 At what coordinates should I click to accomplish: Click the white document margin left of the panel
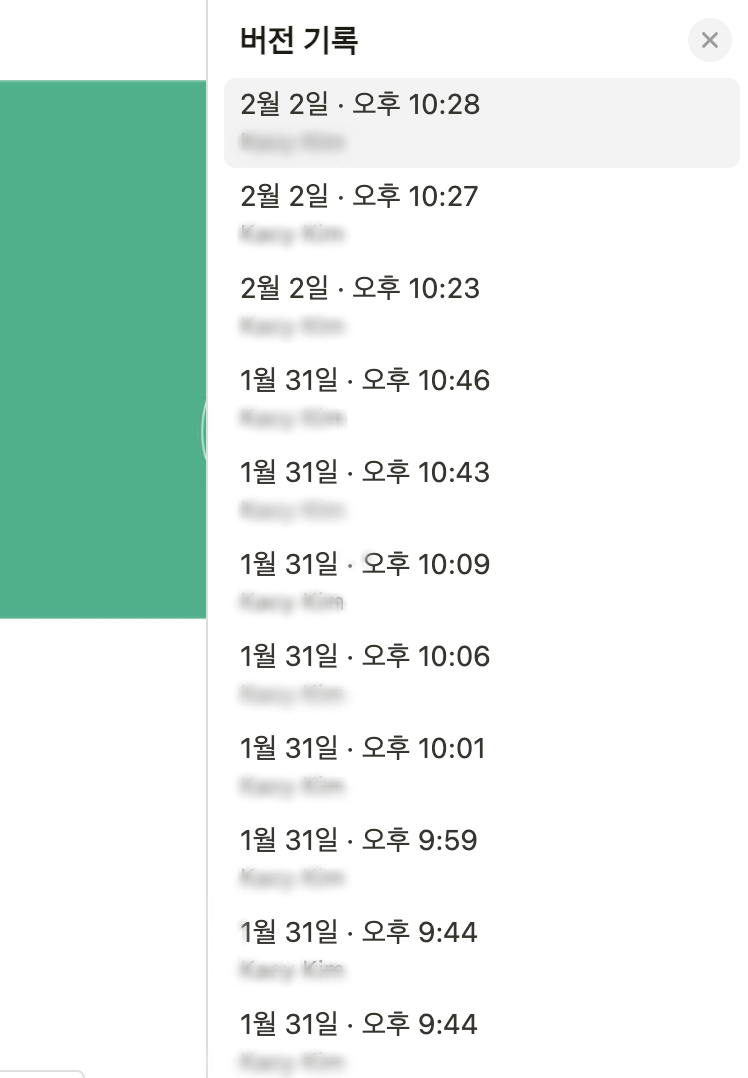(100, 800)
